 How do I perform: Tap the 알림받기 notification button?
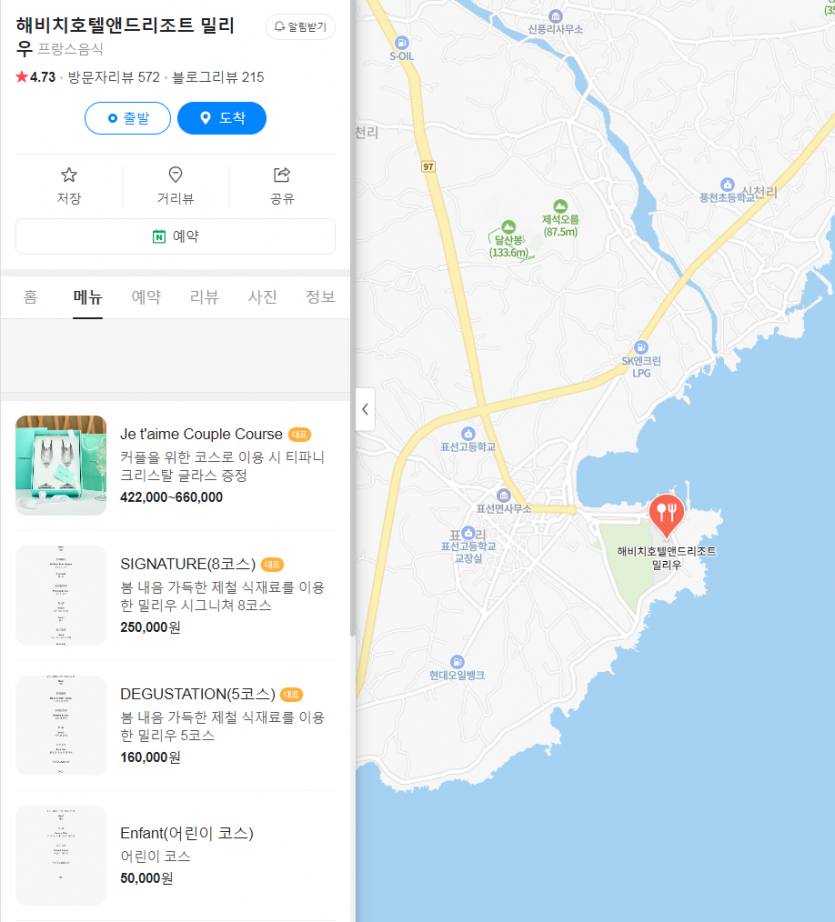[300, 27]
